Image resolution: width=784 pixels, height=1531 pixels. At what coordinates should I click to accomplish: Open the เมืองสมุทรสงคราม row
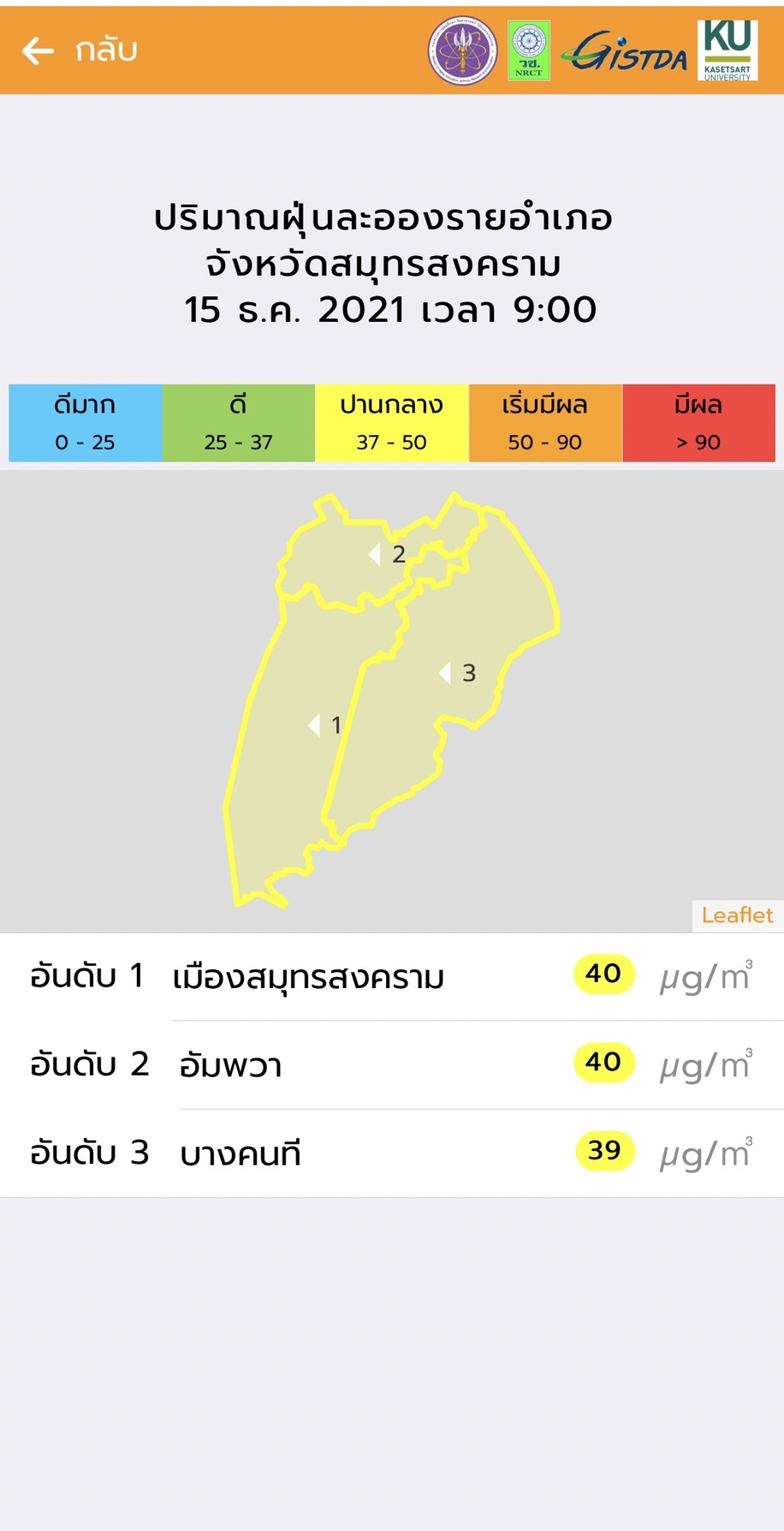point(392,976)
